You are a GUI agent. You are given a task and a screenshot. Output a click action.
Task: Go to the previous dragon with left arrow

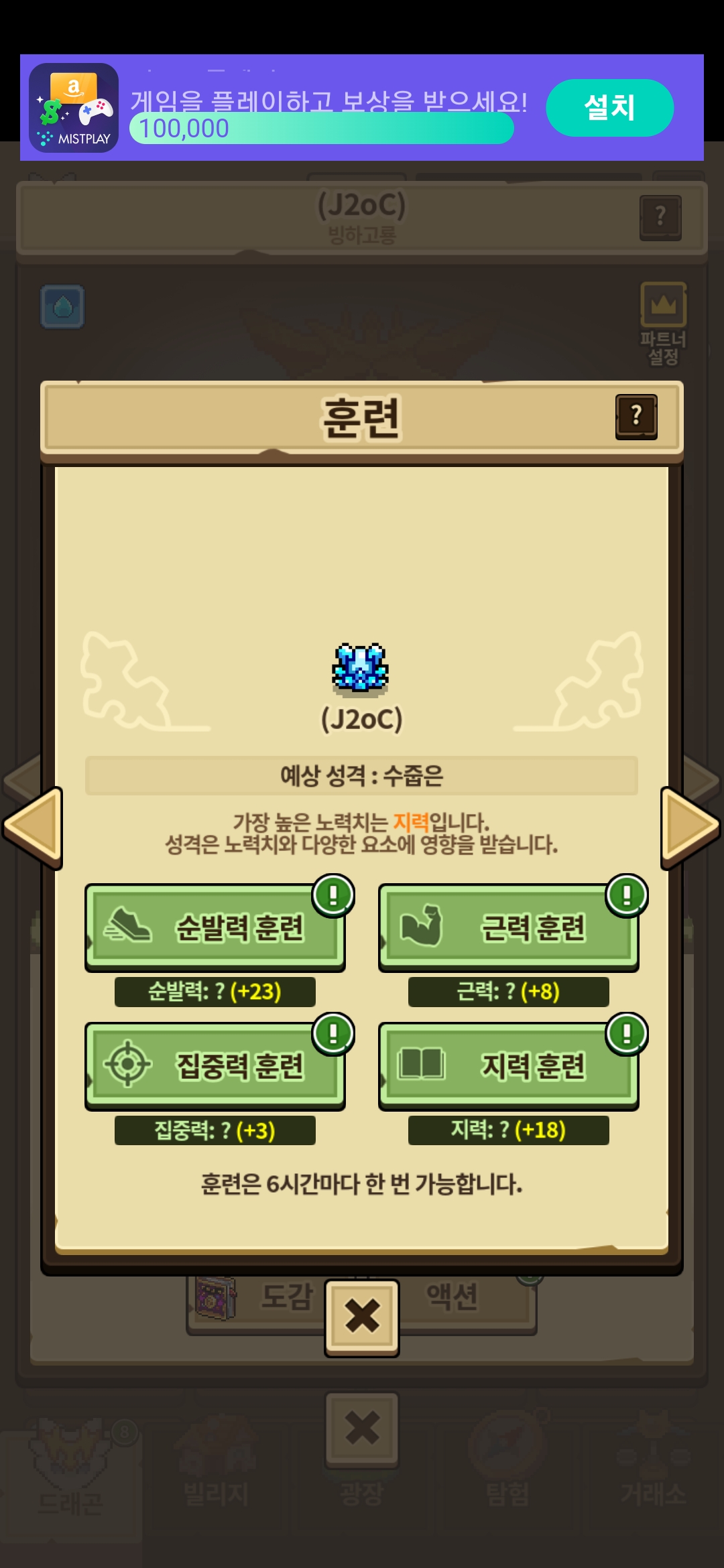click(x=34, y=828)
